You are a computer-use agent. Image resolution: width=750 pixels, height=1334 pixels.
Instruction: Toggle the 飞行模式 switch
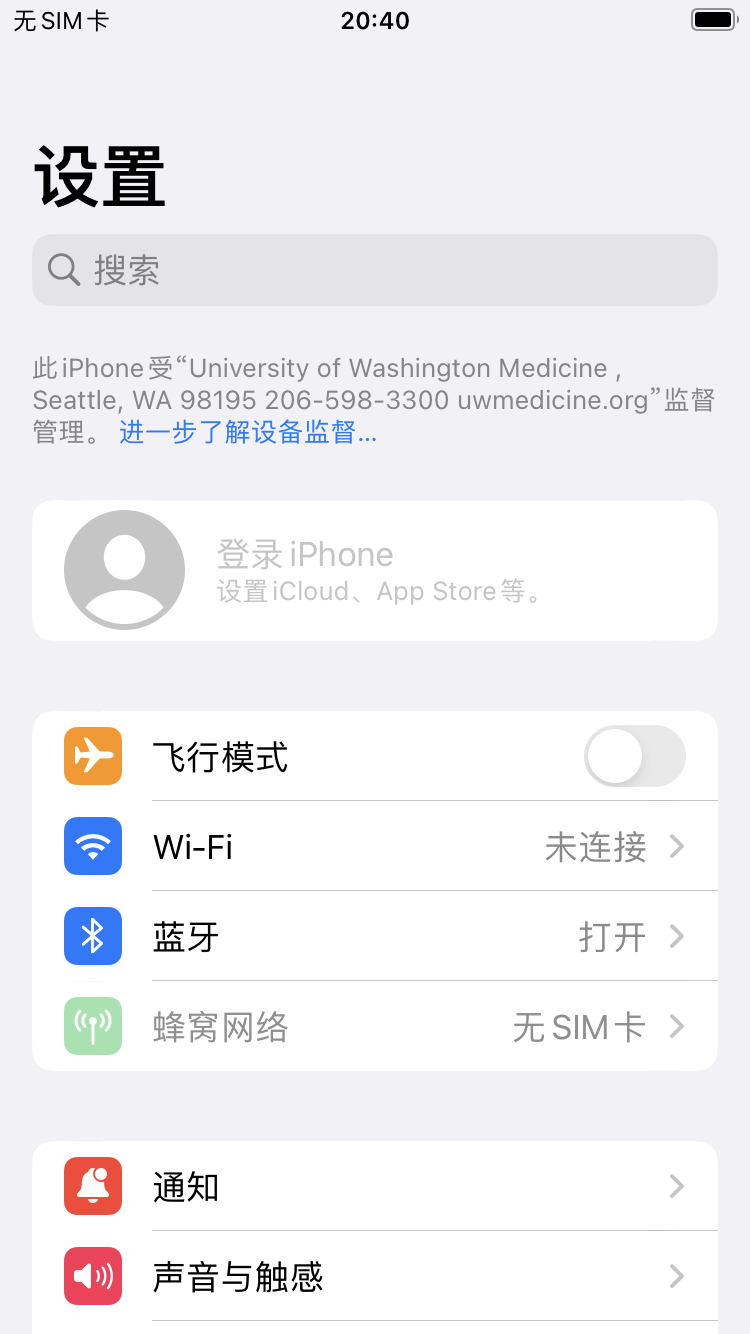tap(634, 756)
